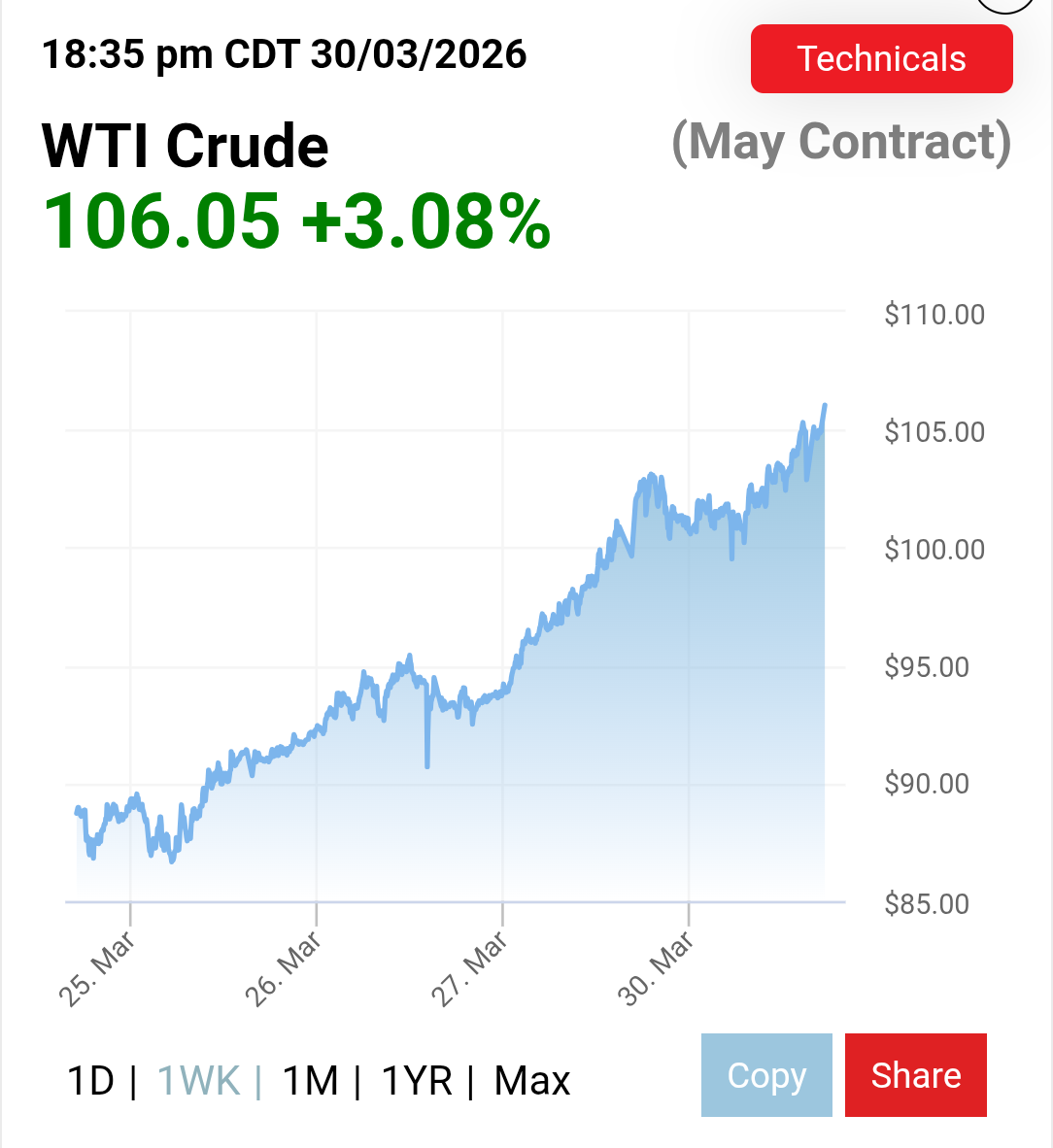Screen dimensions: 1053x1148
Task: Open the Technicals button
Action: [x=882, y=58]
